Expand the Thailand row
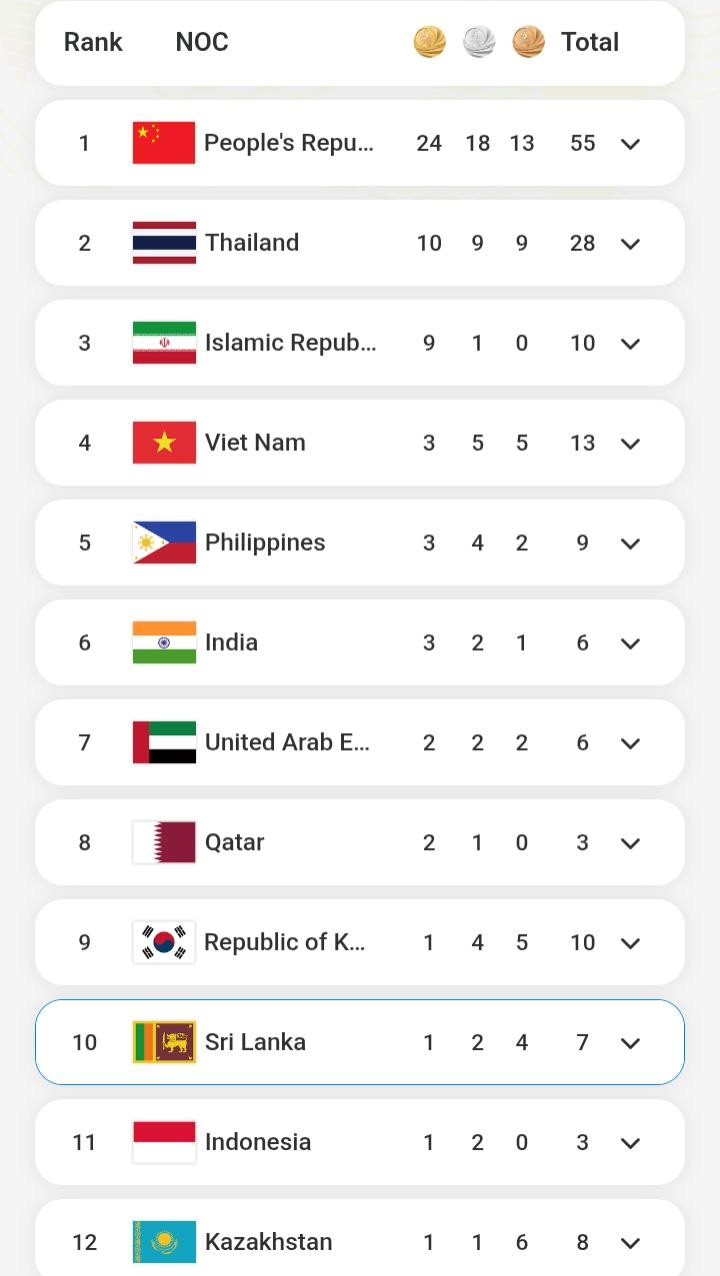Screen dimensions: 720x1276 [x=630, y=244]
